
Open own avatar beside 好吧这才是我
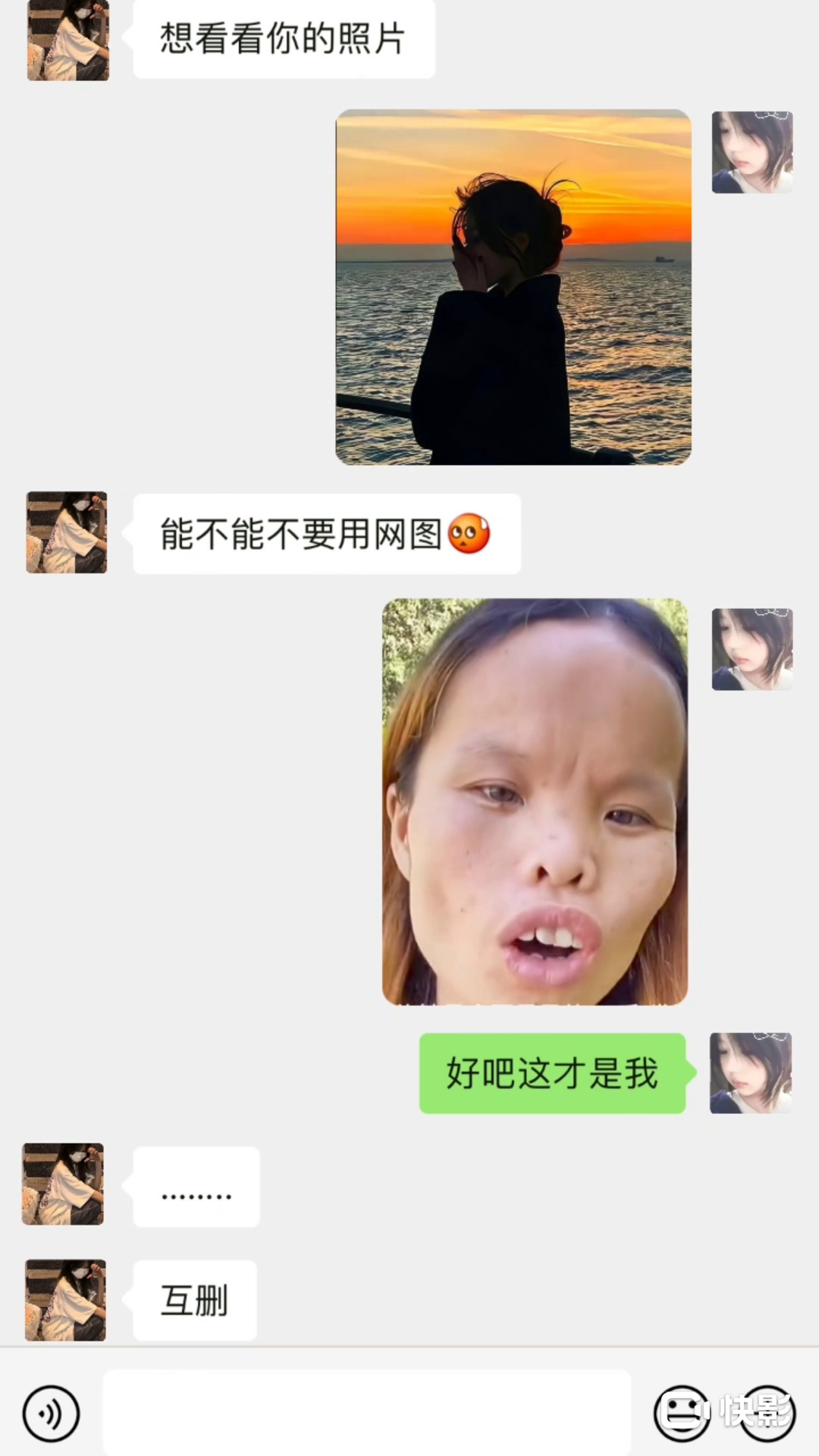click(x=750, y=1073)
